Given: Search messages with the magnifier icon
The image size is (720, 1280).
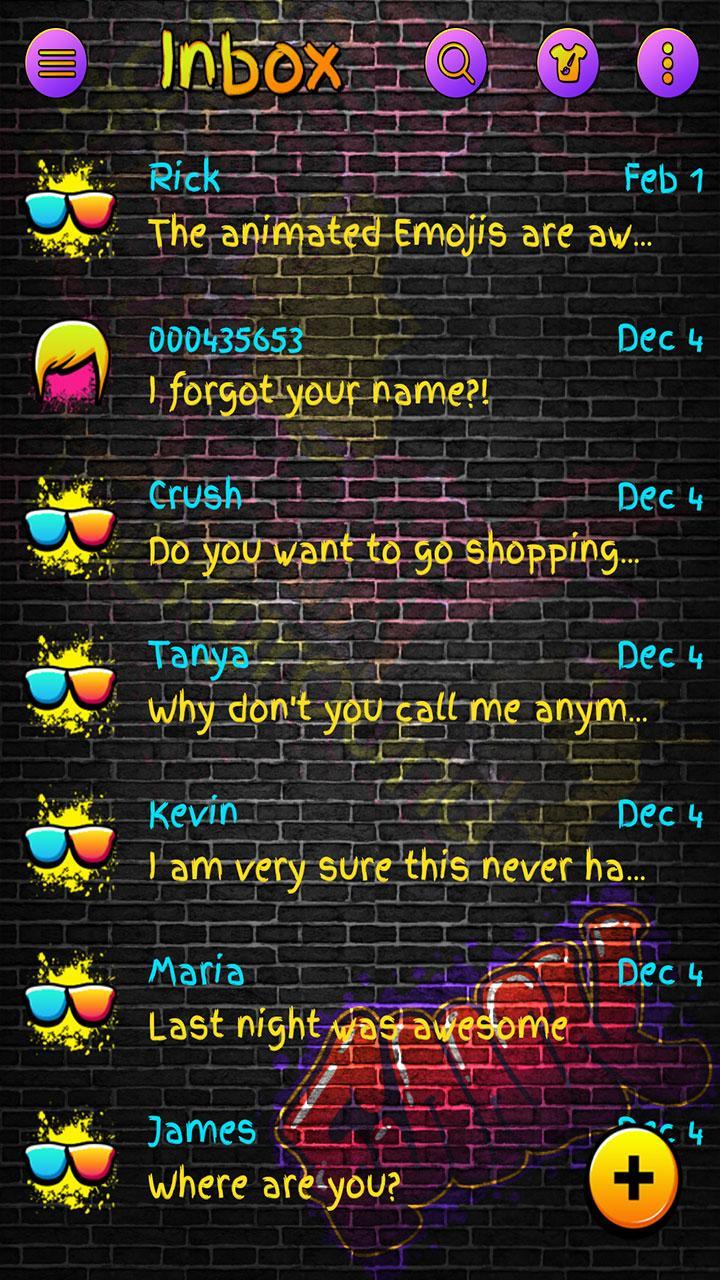Looking at the screenshot, I should pyautogui.click(x=456, y=64).
